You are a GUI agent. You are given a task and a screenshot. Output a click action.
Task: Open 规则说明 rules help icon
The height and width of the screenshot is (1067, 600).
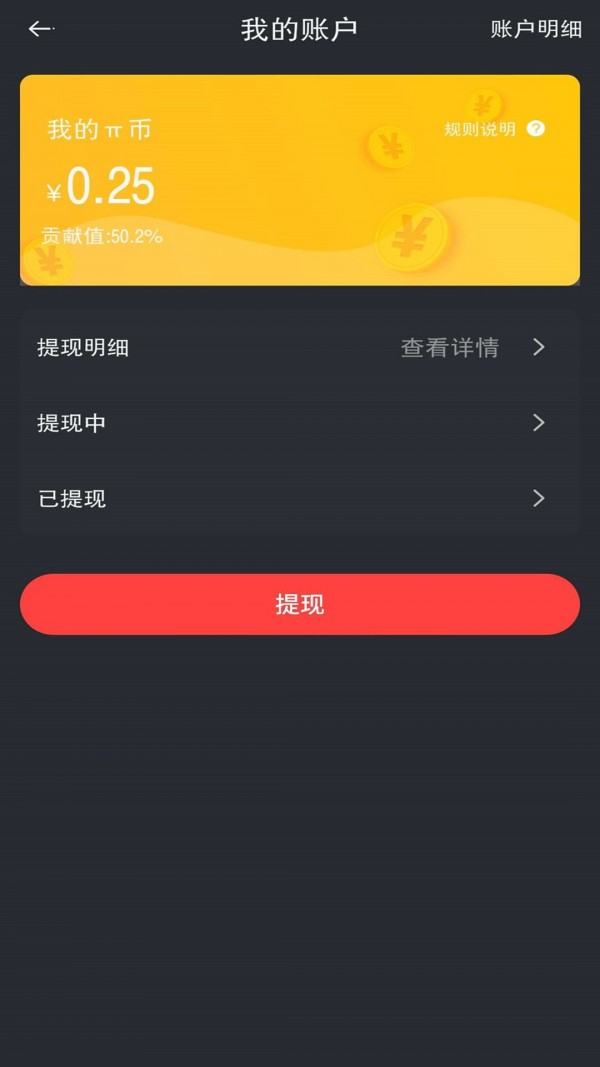536,129
